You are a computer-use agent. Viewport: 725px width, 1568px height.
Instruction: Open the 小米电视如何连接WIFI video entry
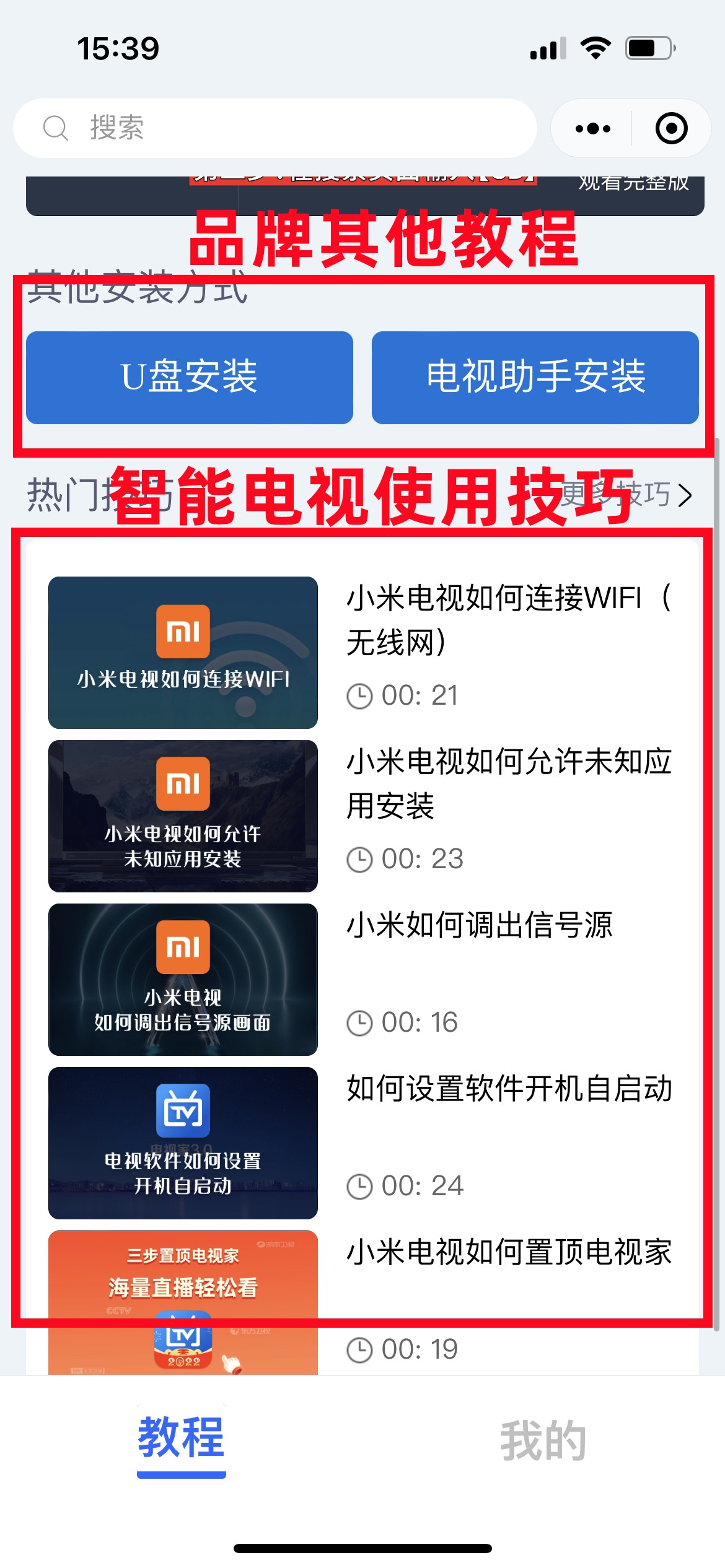tap(508, 619)
